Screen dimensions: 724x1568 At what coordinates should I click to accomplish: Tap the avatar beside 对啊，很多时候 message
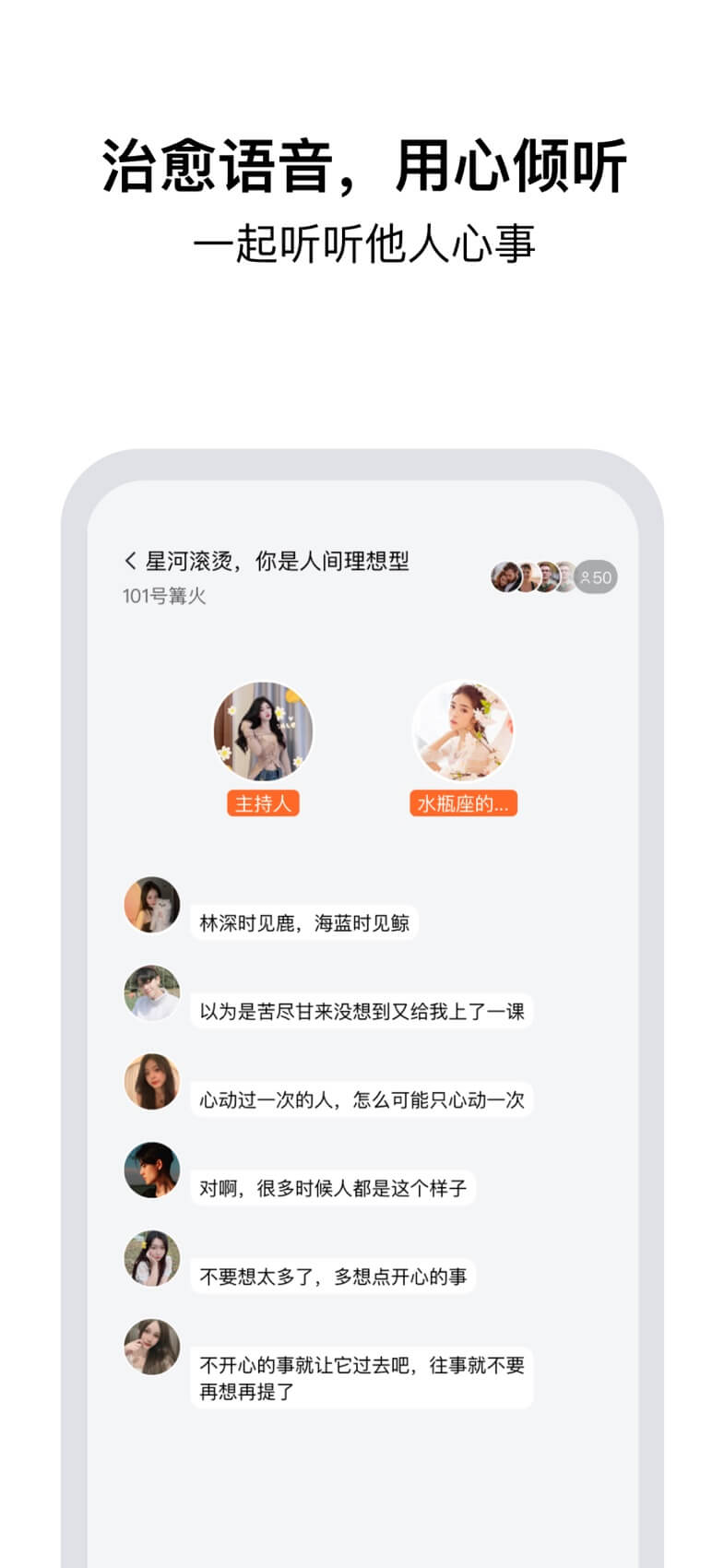[x=151, y=1171]
